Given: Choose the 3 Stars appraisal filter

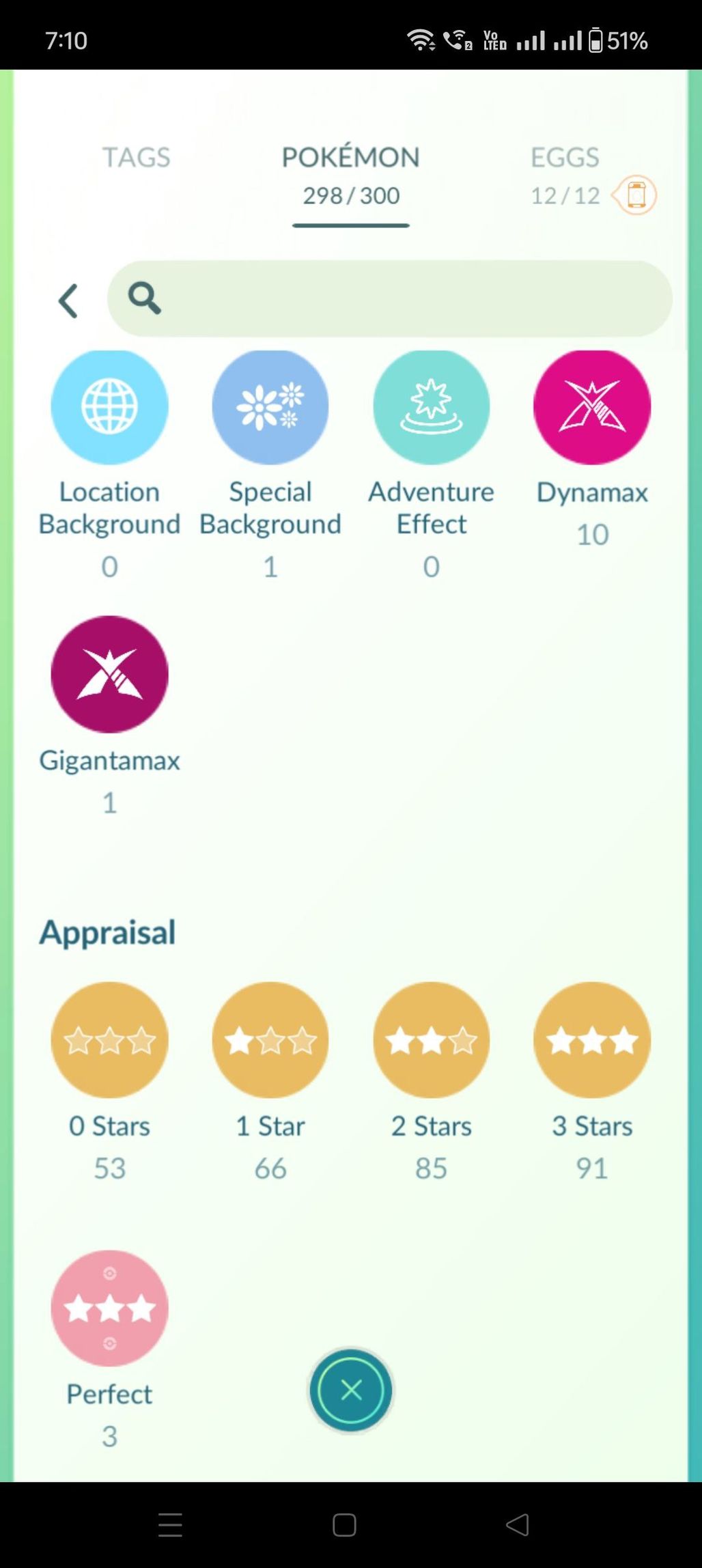Looking at the screenshot, I should click(x=591, y=1040).
